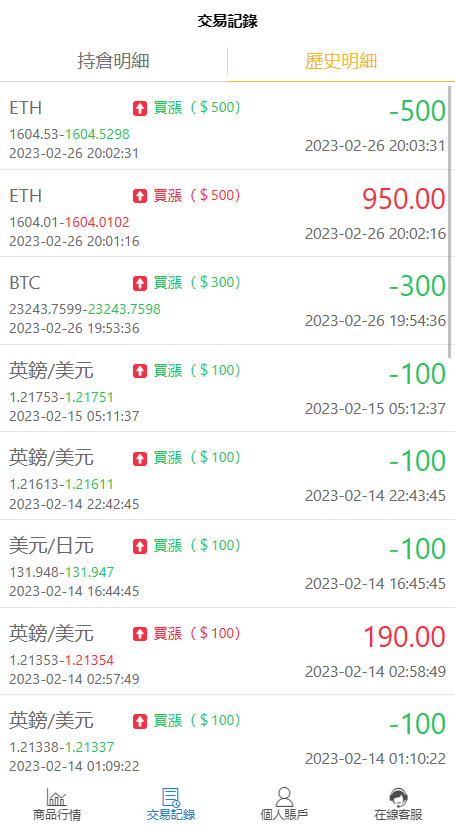Go to 個人賬戶 tab
This screenshot has width=455, height=831.
tap(284, 805)
